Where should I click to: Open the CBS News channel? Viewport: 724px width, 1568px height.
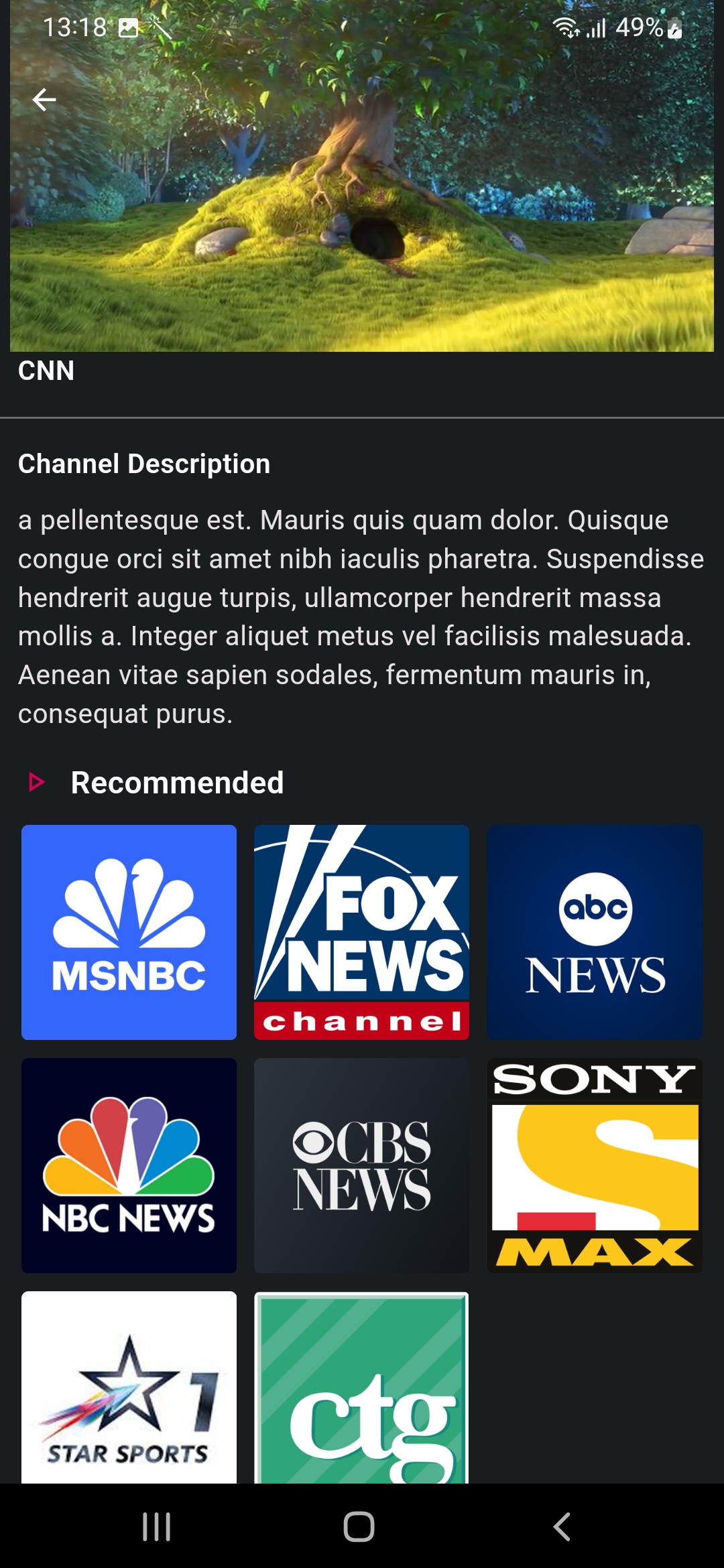pos(361,1166)
